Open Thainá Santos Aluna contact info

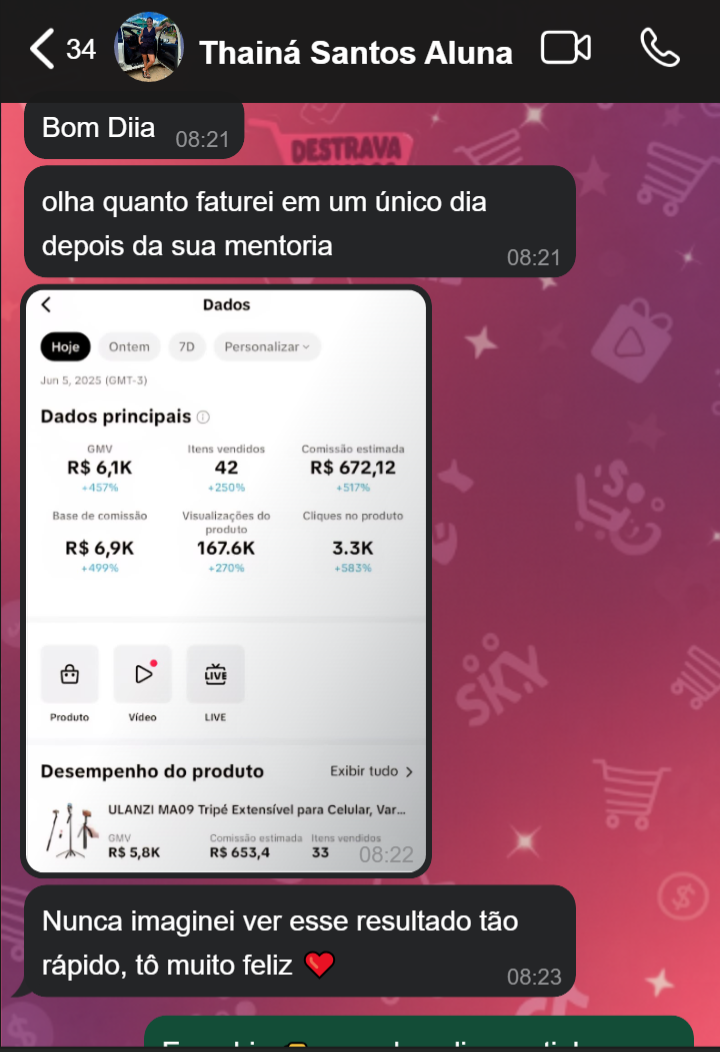pyautogui.click(x=356, y=52)
